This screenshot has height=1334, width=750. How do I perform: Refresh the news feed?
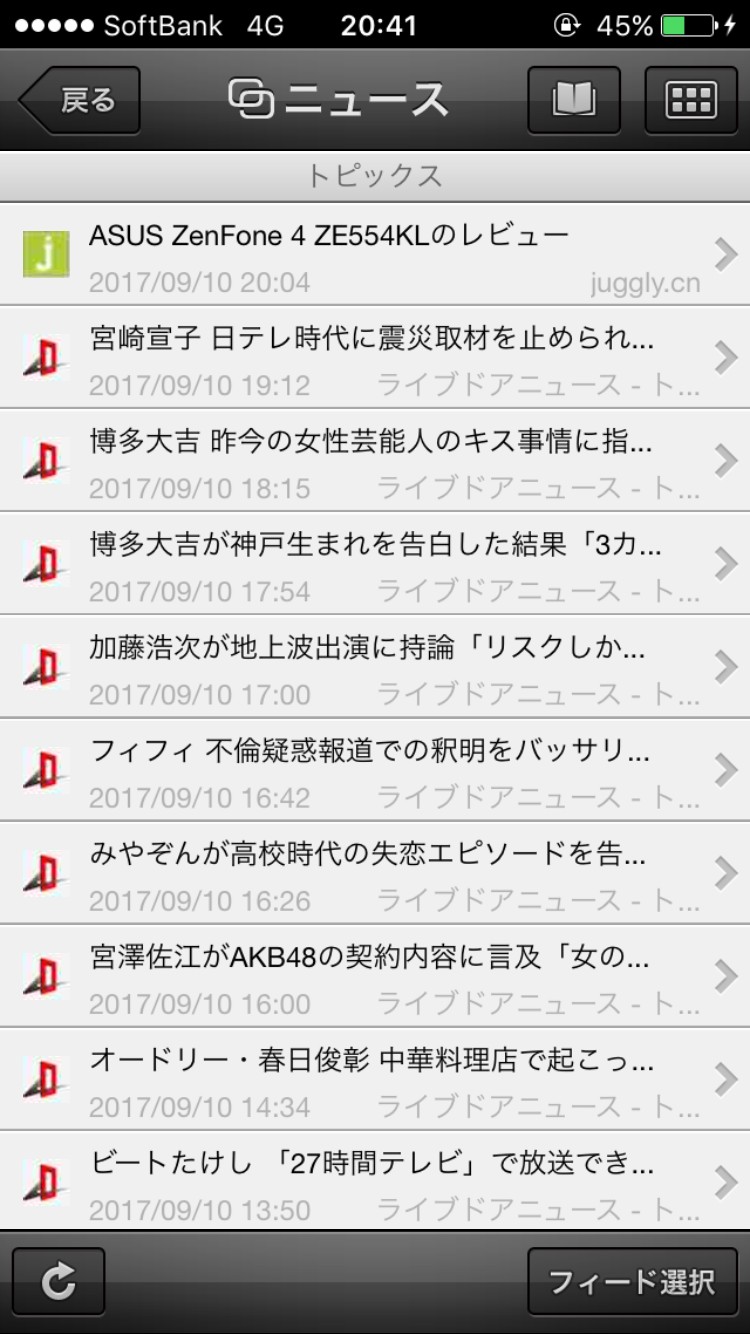click(x=58, y=1281)
